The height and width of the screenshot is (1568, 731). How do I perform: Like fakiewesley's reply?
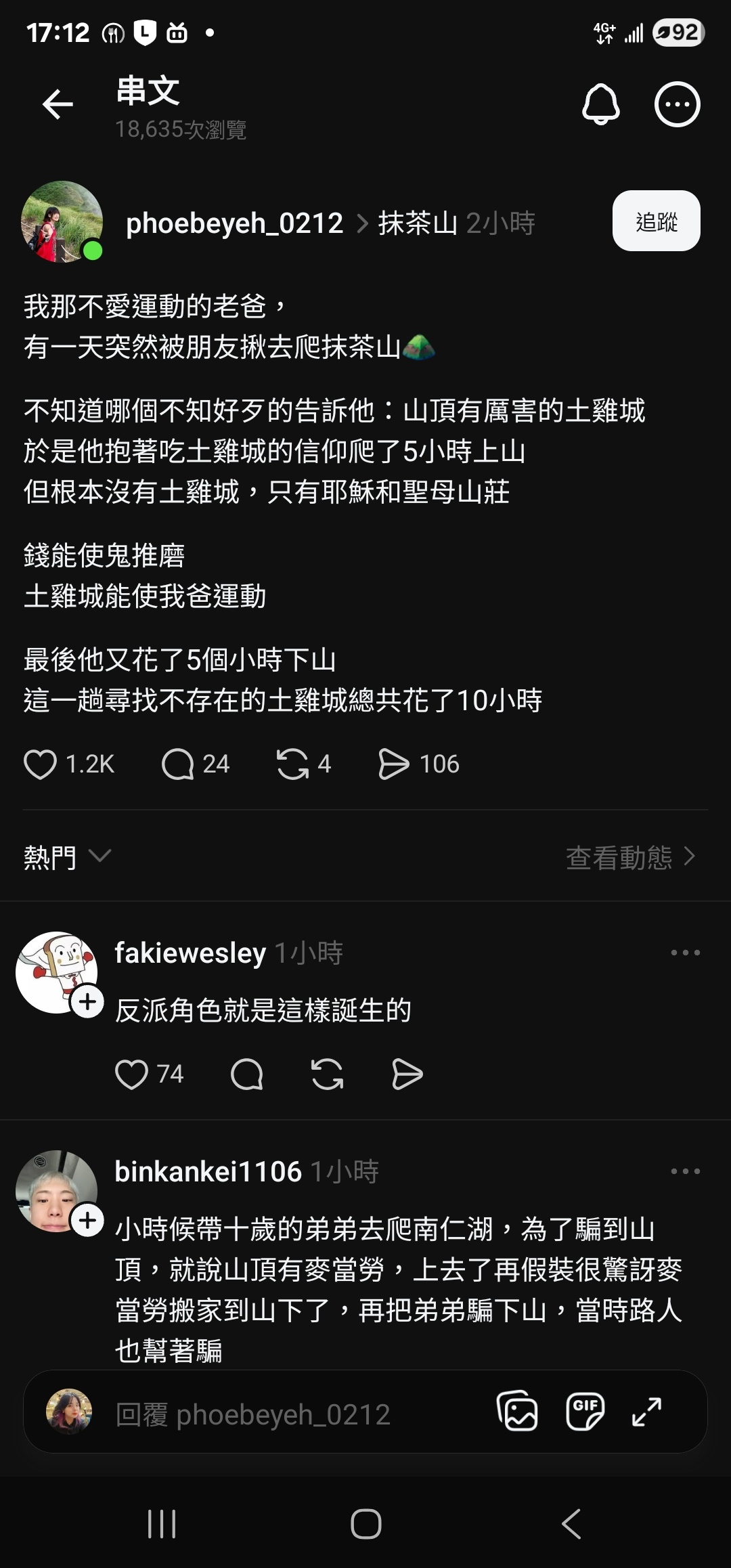pos(131,1074)
